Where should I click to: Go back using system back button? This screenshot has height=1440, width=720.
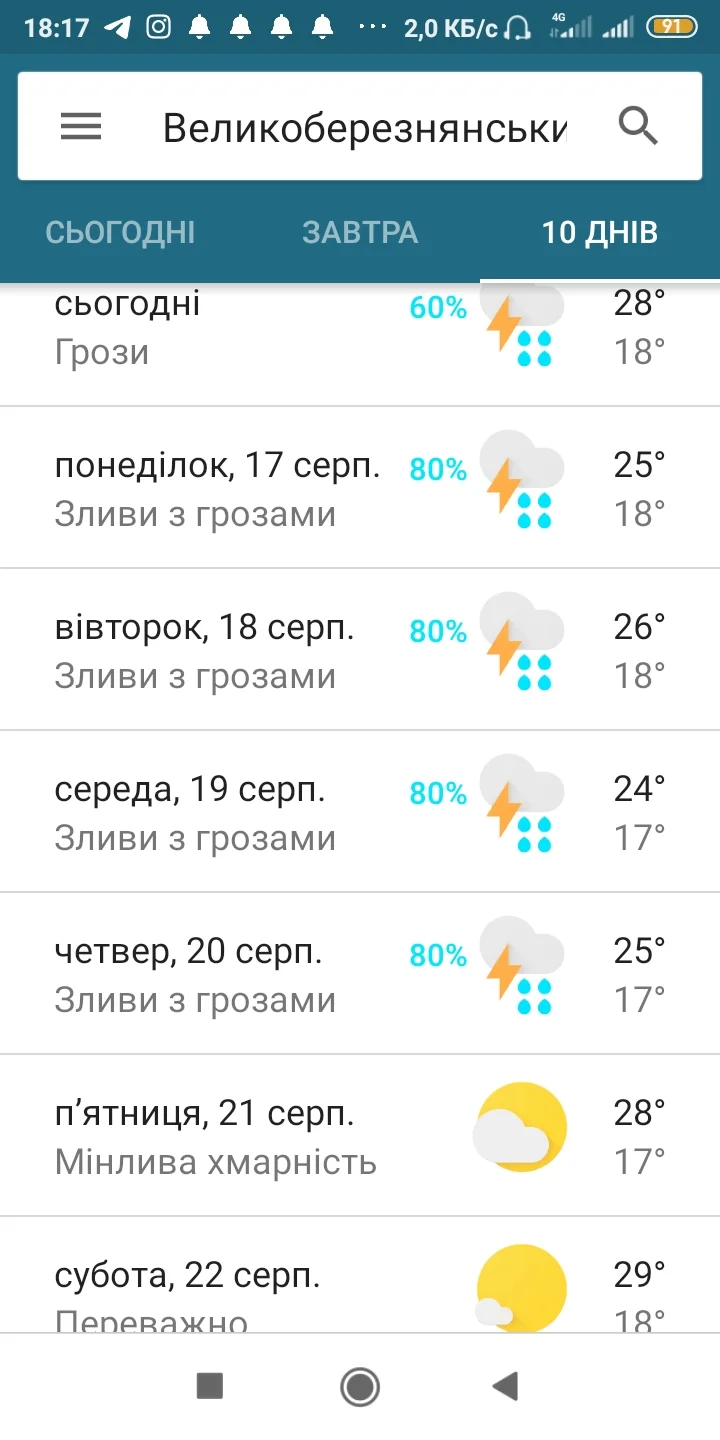coord(506,1386)
